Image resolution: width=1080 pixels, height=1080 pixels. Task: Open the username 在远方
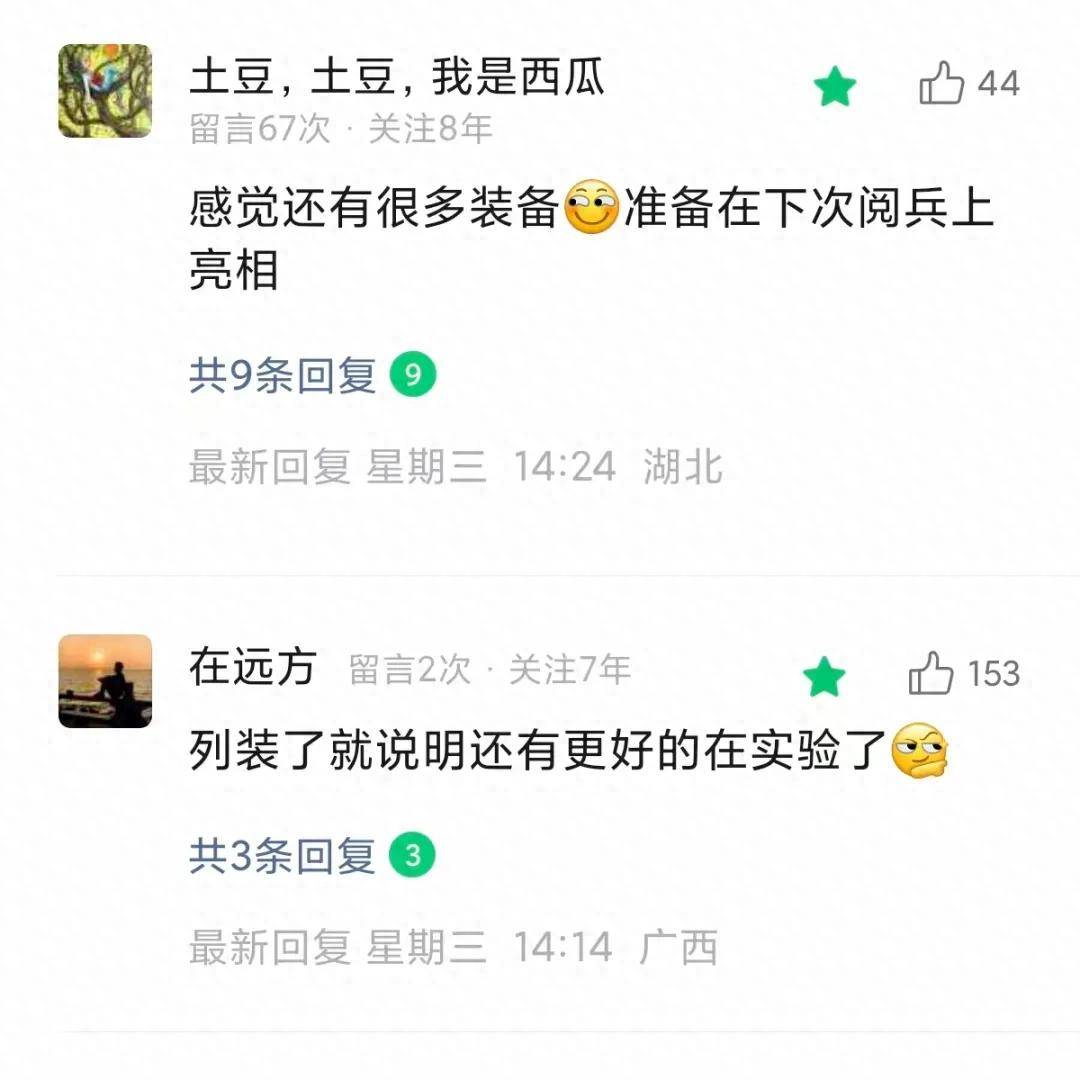pyautogui.click(x=253, y=668)
